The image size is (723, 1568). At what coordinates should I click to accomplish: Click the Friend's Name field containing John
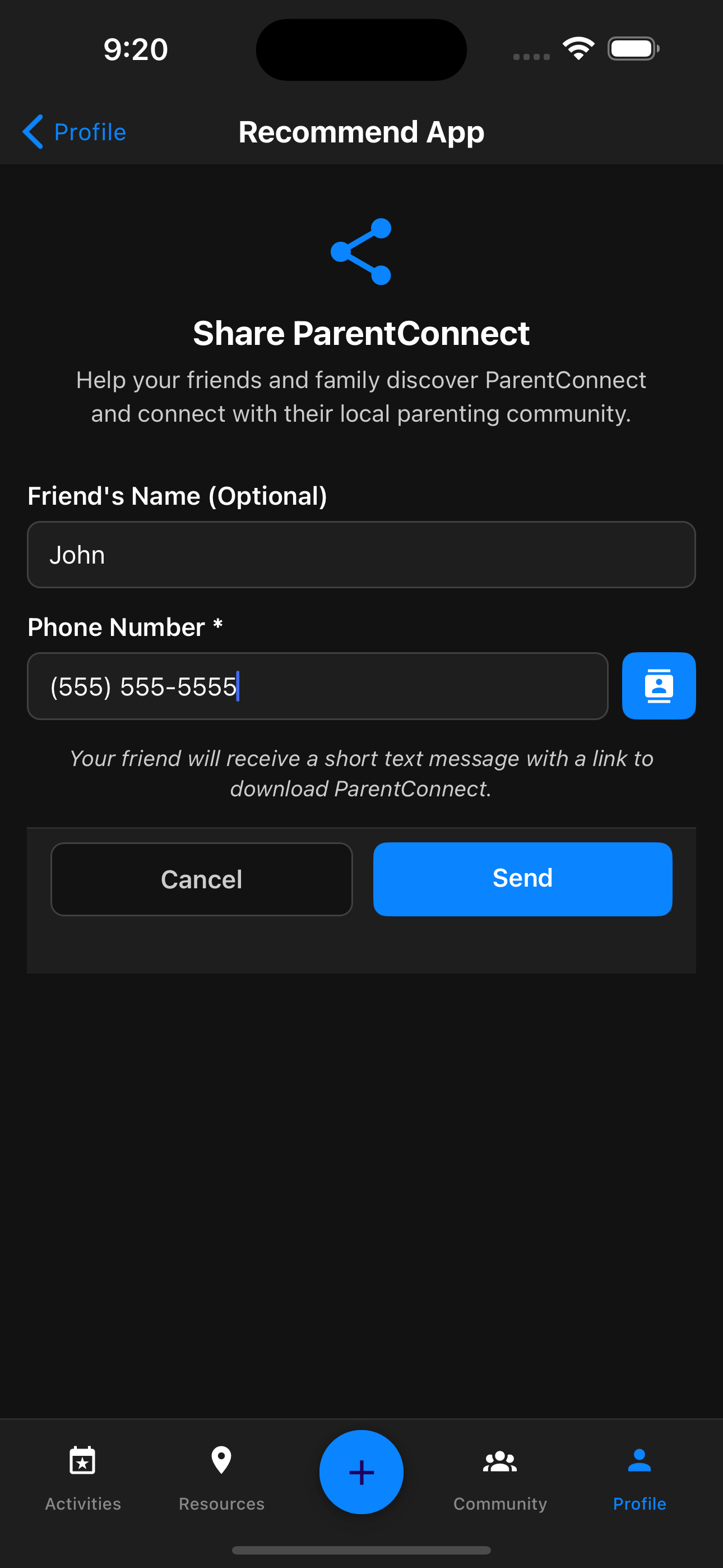click(x=361, y=554)
